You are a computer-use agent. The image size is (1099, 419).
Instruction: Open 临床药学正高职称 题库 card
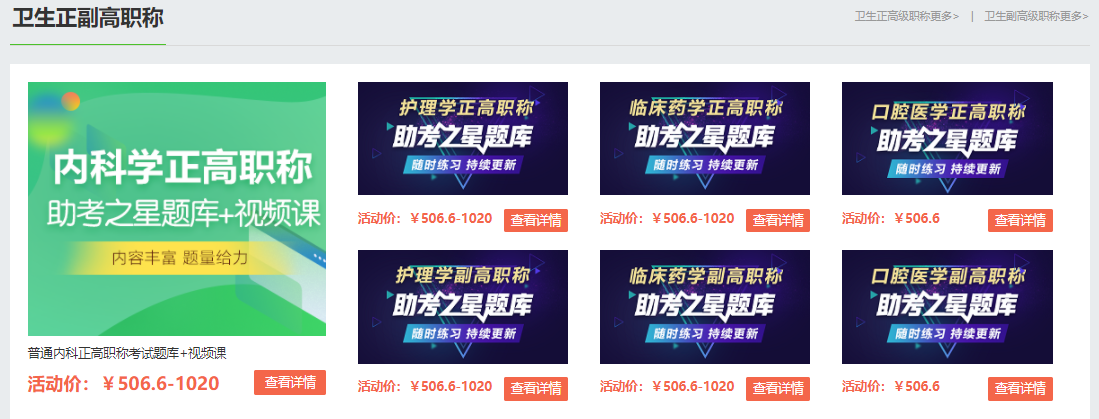(x=705, y=138)
